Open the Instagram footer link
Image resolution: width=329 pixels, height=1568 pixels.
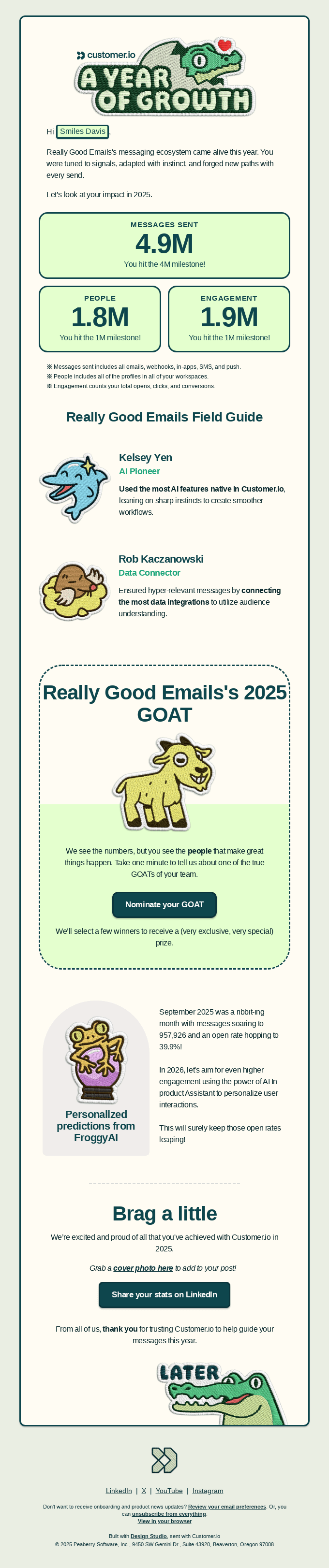click(x=208, y=1490)
